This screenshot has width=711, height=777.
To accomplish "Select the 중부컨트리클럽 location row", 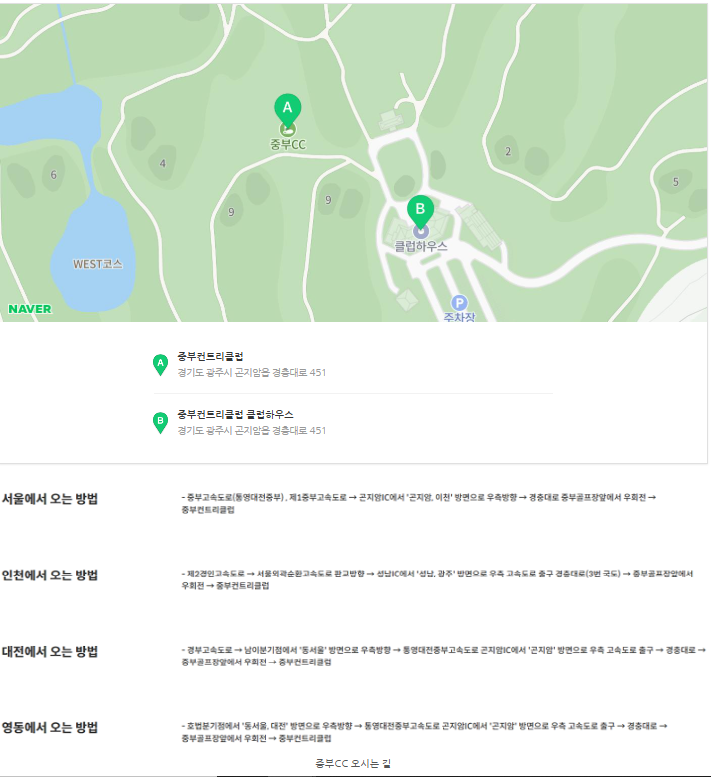I will coord(250,364).
